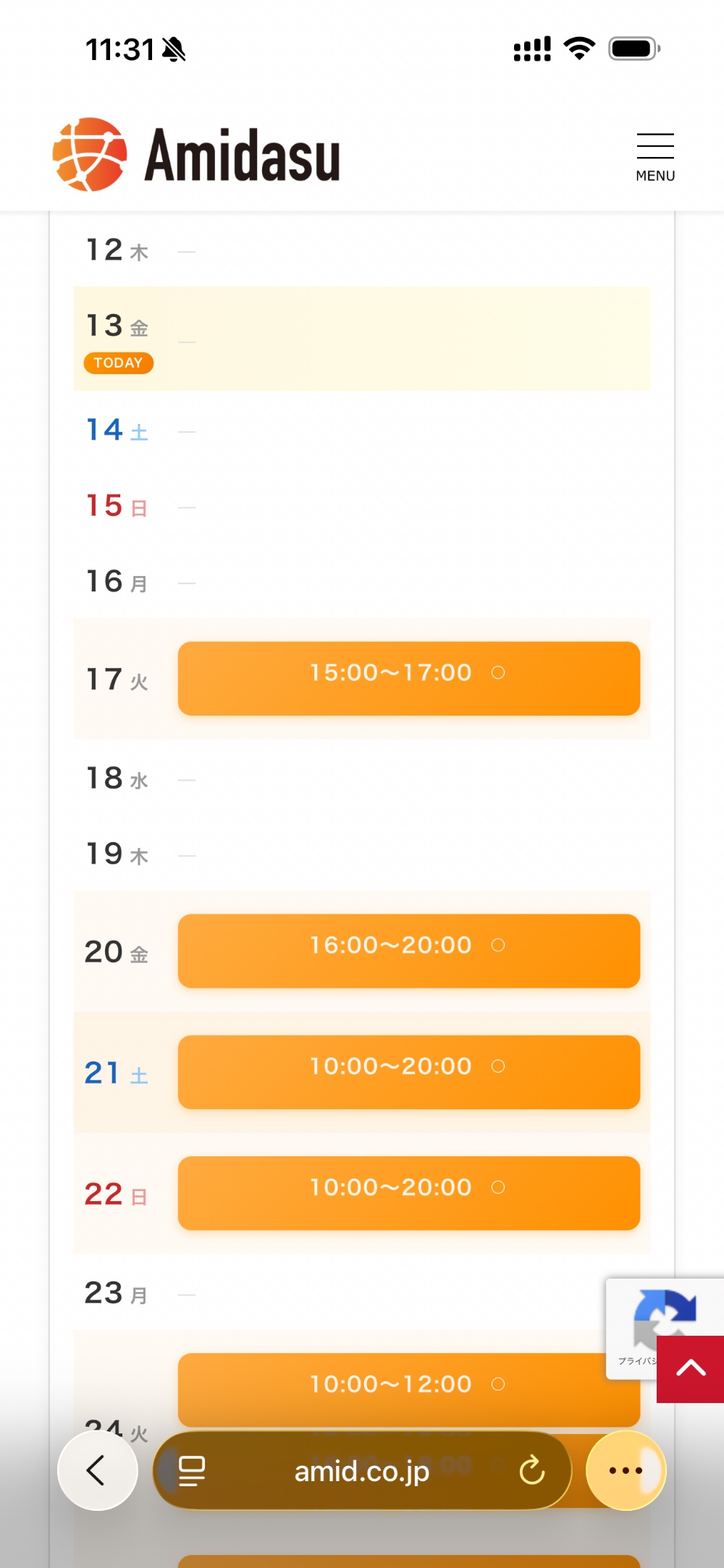This screenshot has height=1568, width=724.
Task: Open the MENU hamburger button
Action: 655,156
